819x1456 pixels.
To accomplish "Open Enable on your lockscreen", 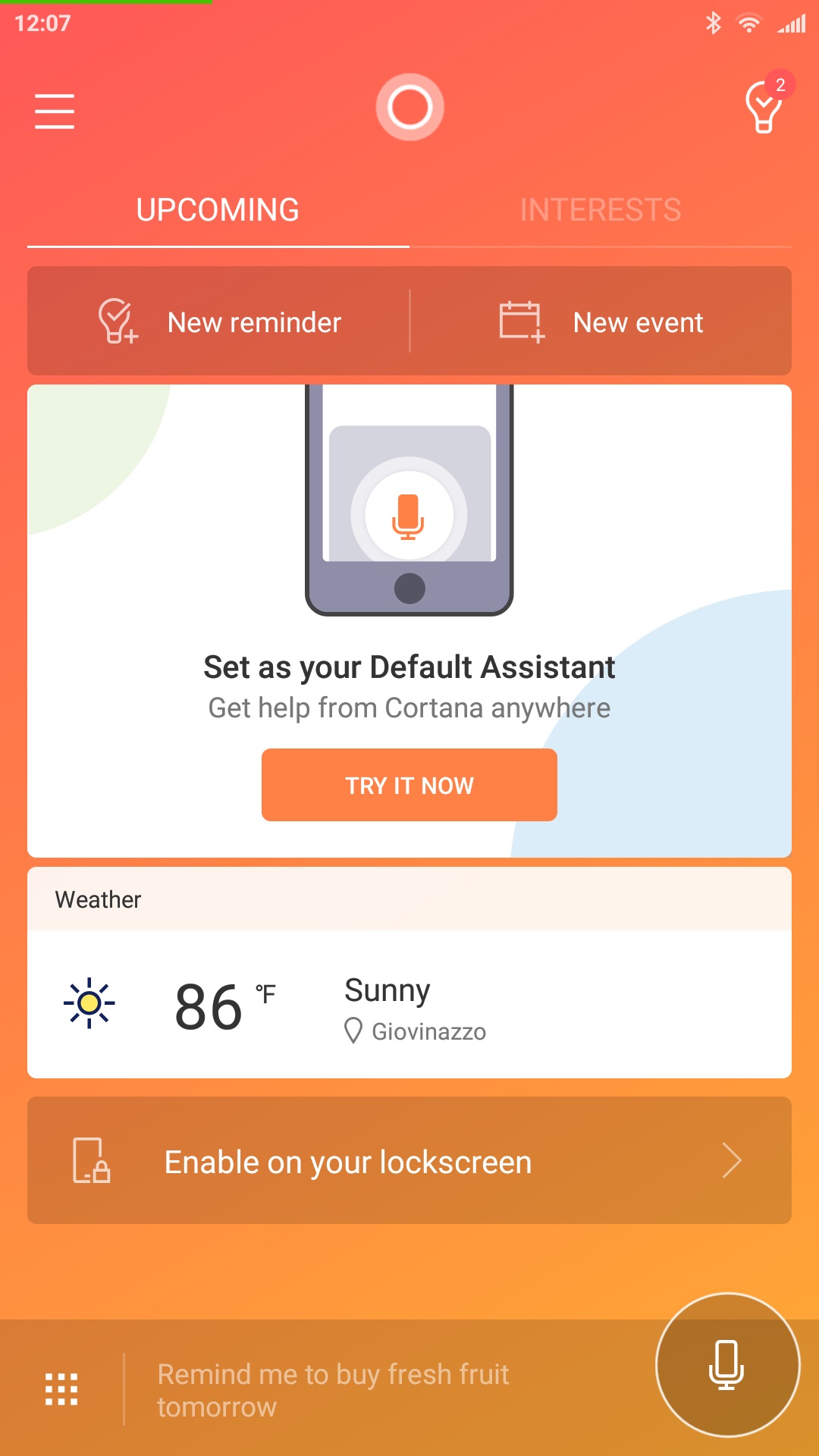I will tap(409, 1160).
